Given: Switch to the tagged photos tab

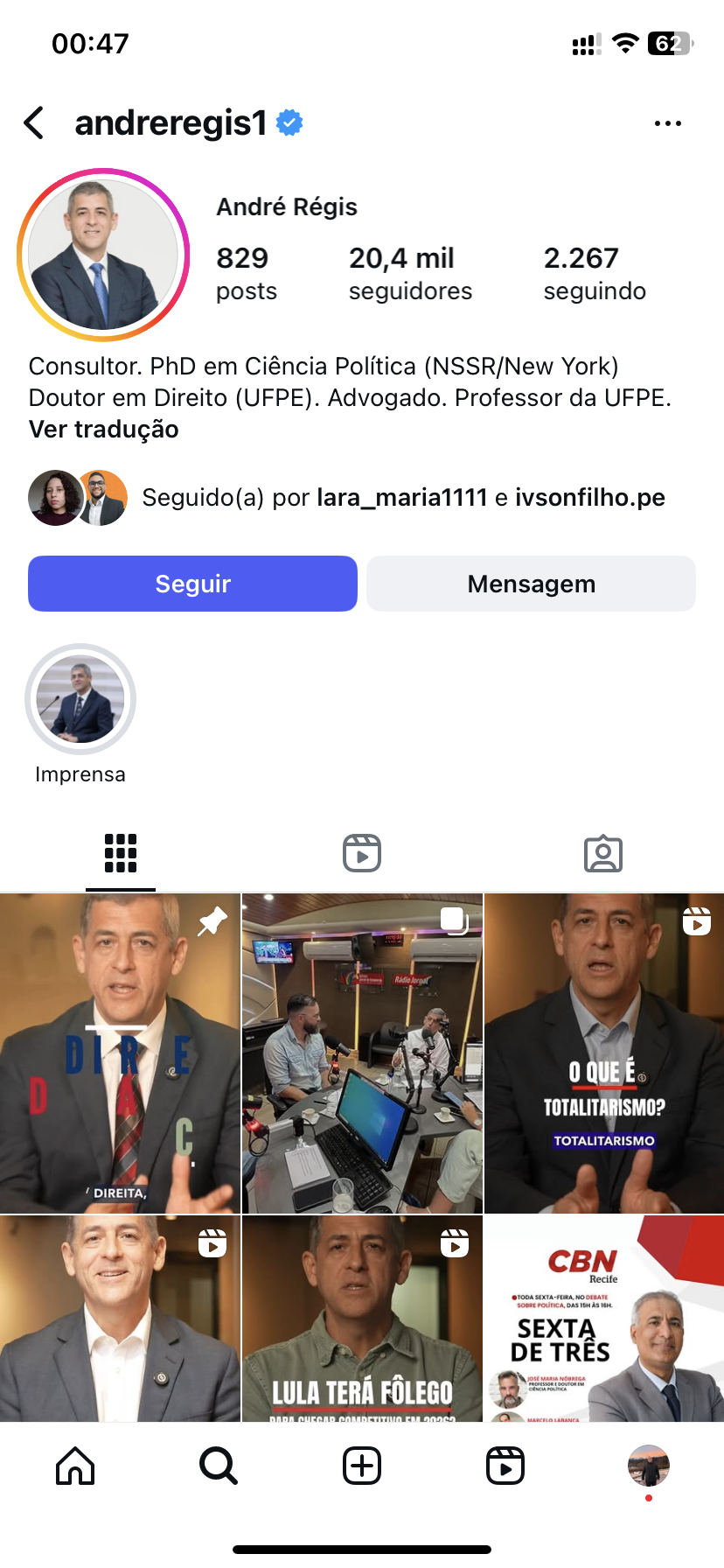Looking at the screenshot, I should [x=602, y=853].
